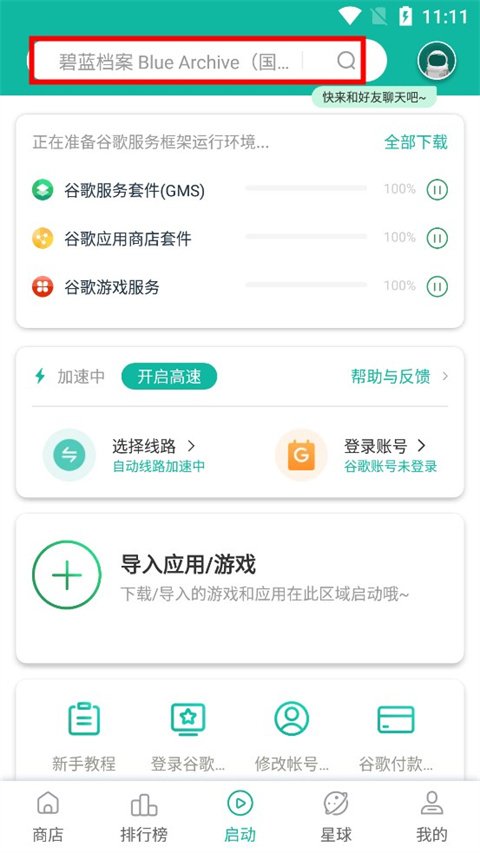
Task: Tap 全部下载 to download all
Action: tap(416, 143)
